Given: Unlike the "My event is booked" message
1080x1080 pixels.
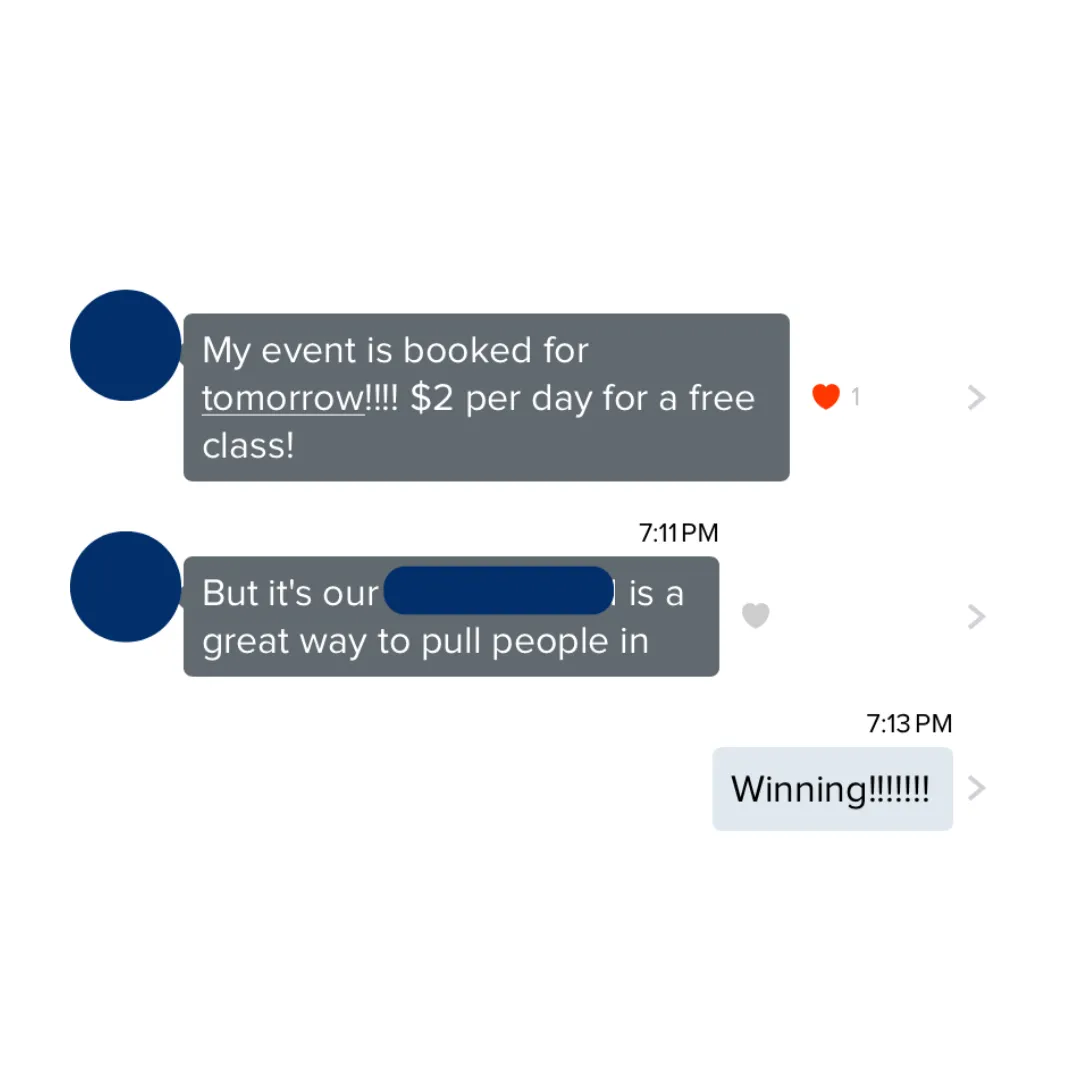Looking at the screenshot, I should 826,397.
